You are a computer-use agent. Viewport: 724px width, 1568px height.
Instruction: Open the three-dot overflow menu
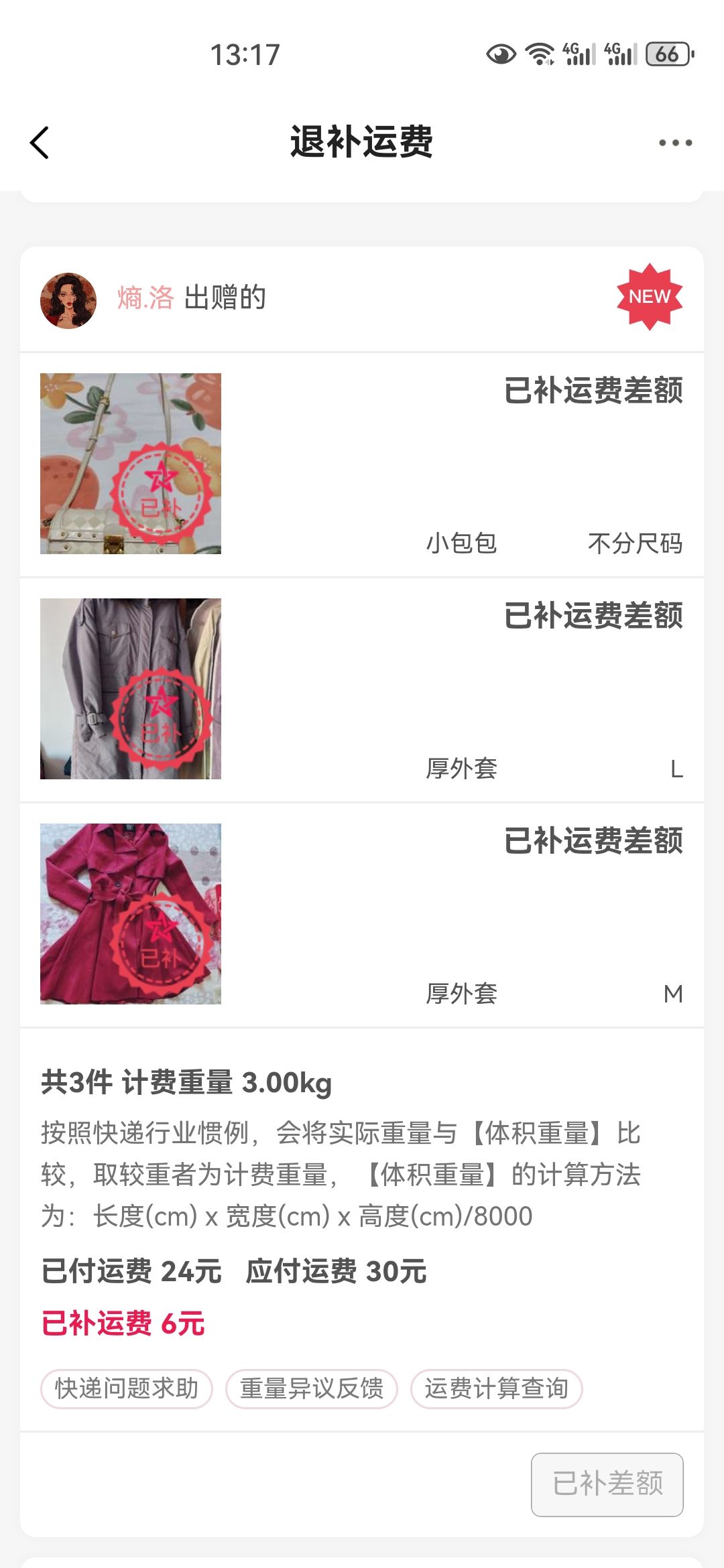point(675,143)
